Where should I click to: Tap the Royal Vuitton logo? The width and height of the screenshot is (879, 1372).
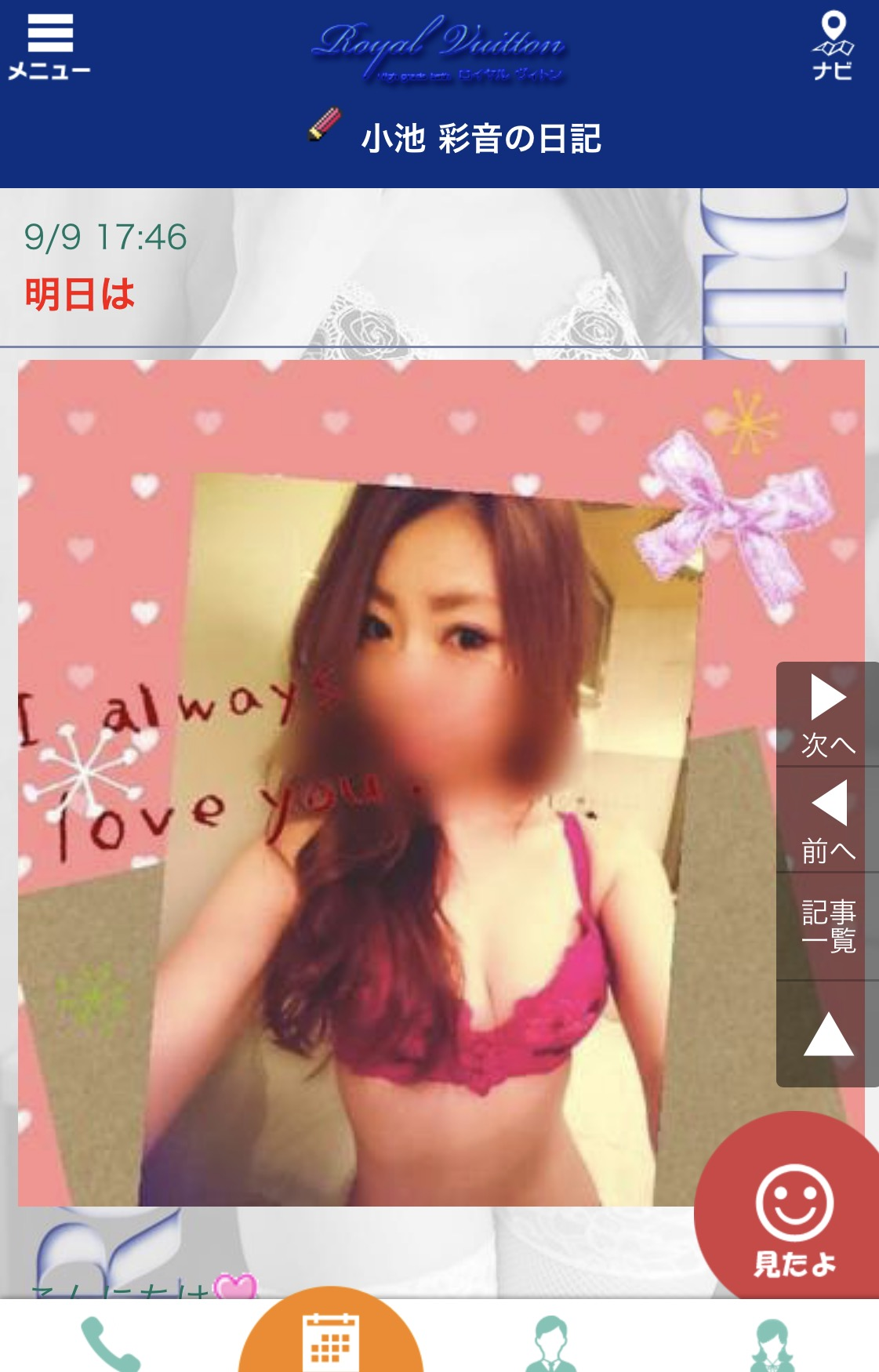(439, 49)
